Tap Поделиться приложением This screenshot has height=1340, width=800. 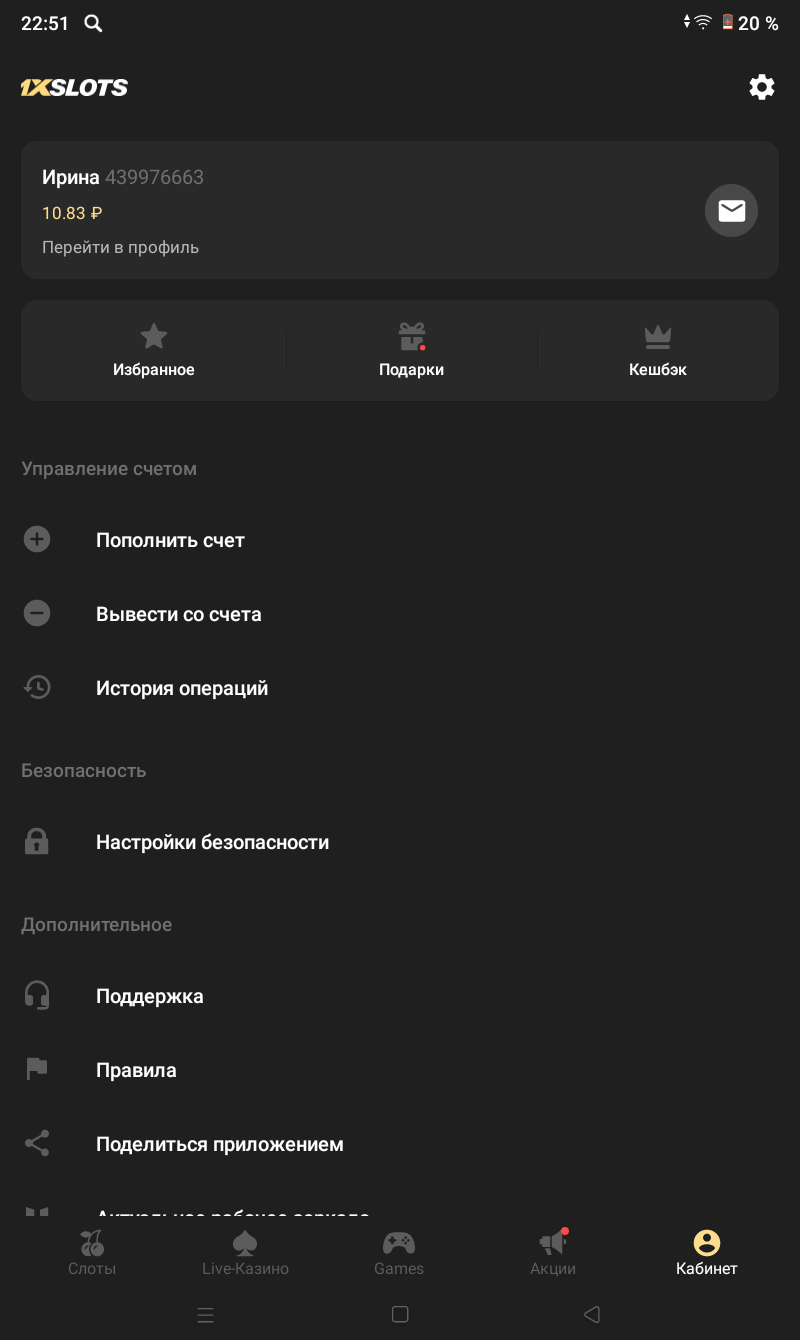[x=219, y=1144]
